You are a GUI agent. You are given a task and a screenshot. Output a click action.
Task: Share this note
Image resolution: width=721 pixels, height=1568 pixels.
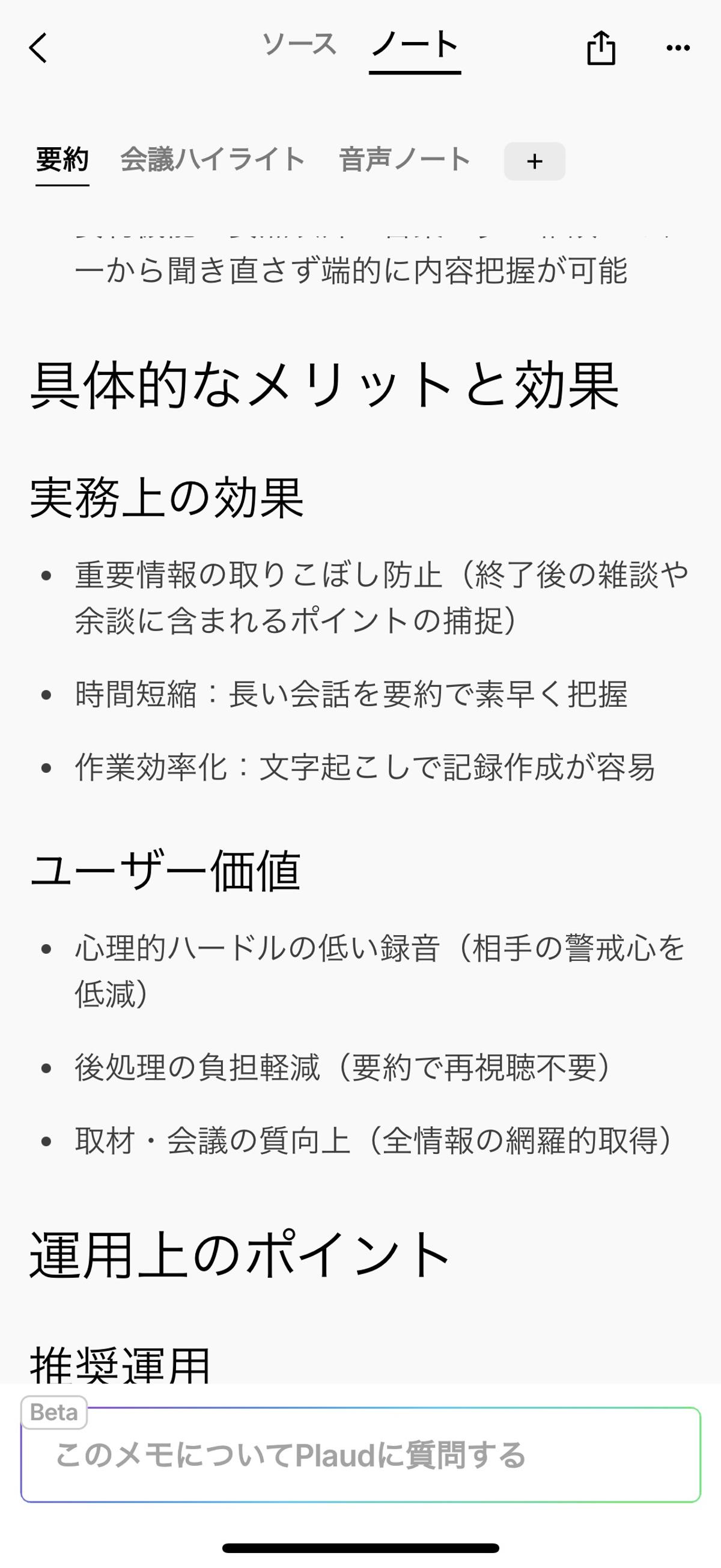point(600,48)
